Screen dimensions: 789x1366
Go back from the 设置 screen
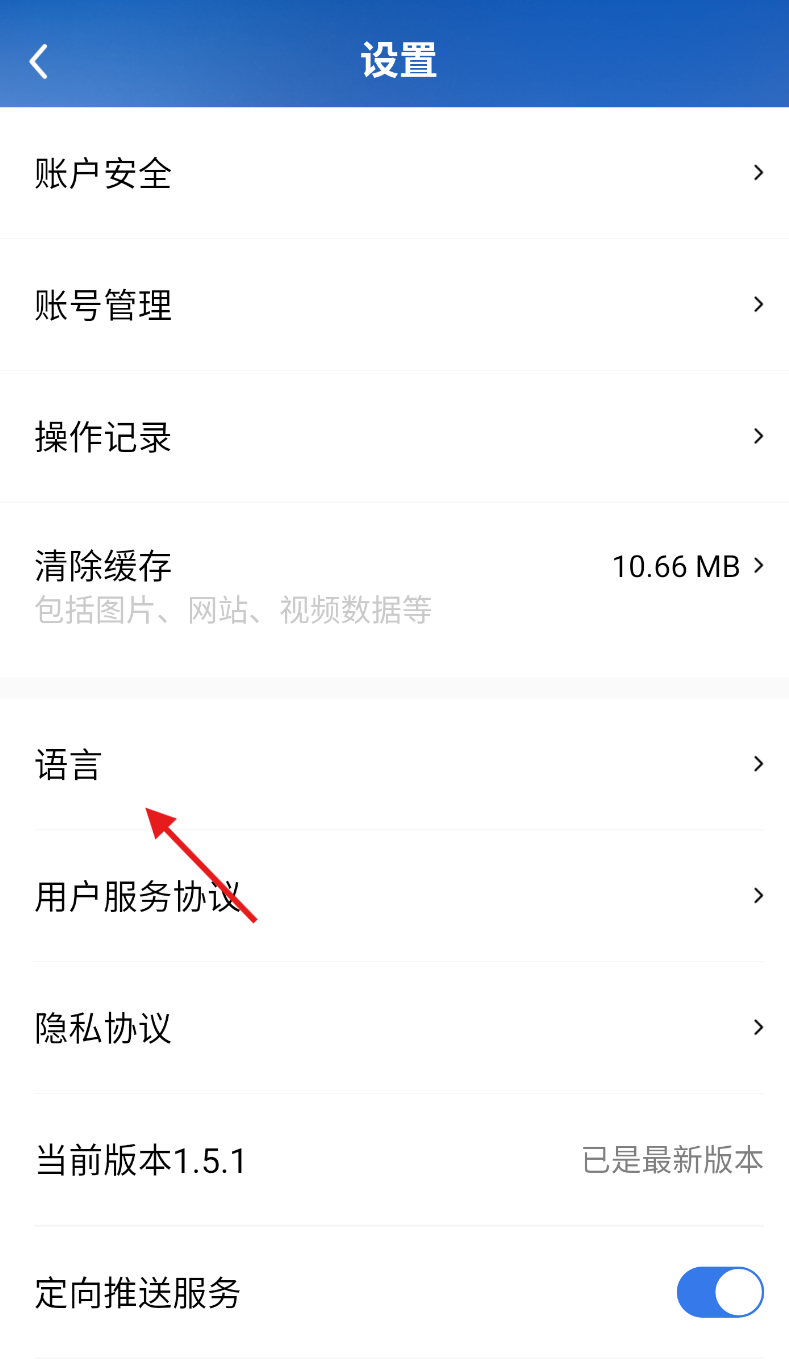point(39,61)
